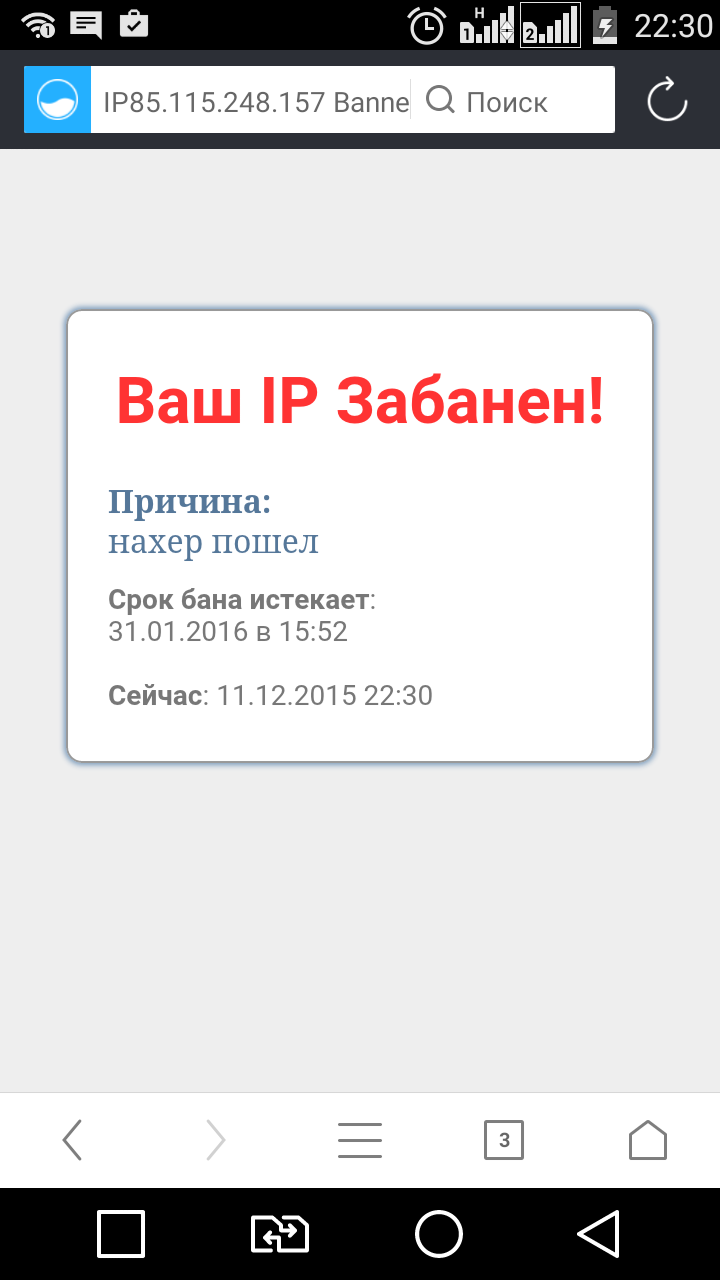Viewport: 720px width, 1280px height.
Task: Go back to the previous page
Action: coord(72,1140)
